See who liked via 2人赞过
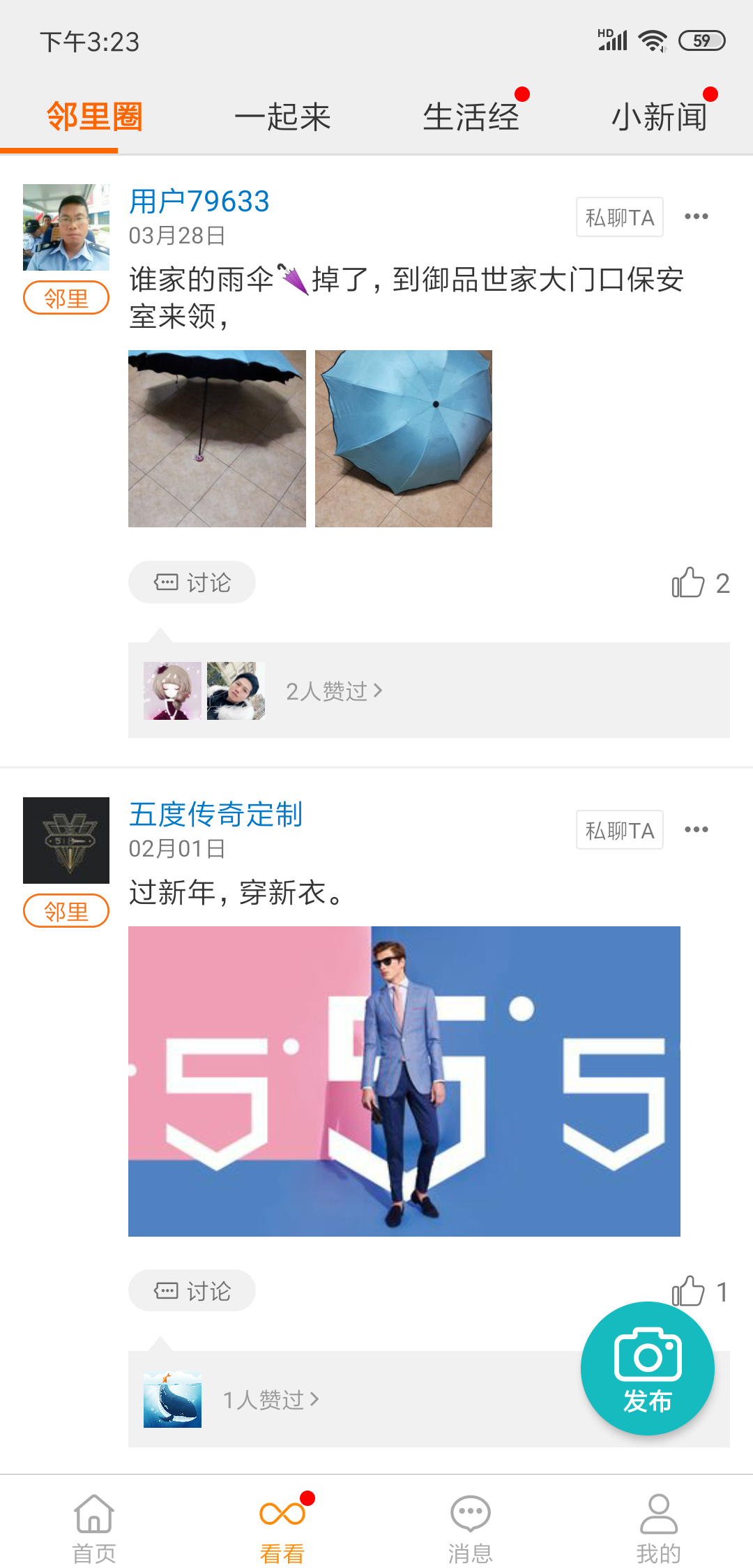This screenshot has width=753, height=1568. 333,691
